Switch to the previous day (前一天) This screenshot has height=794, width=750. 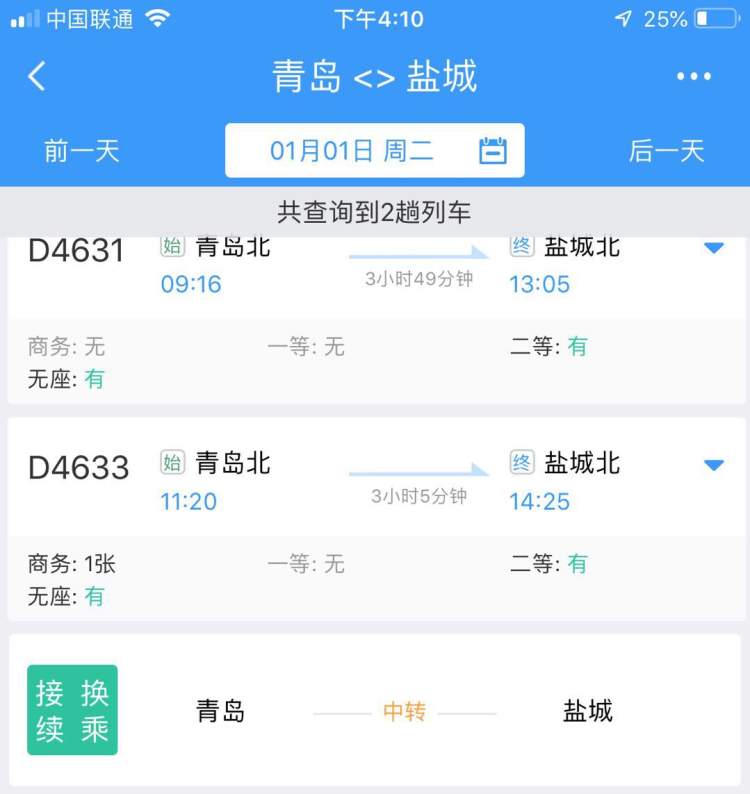point(82,151)
